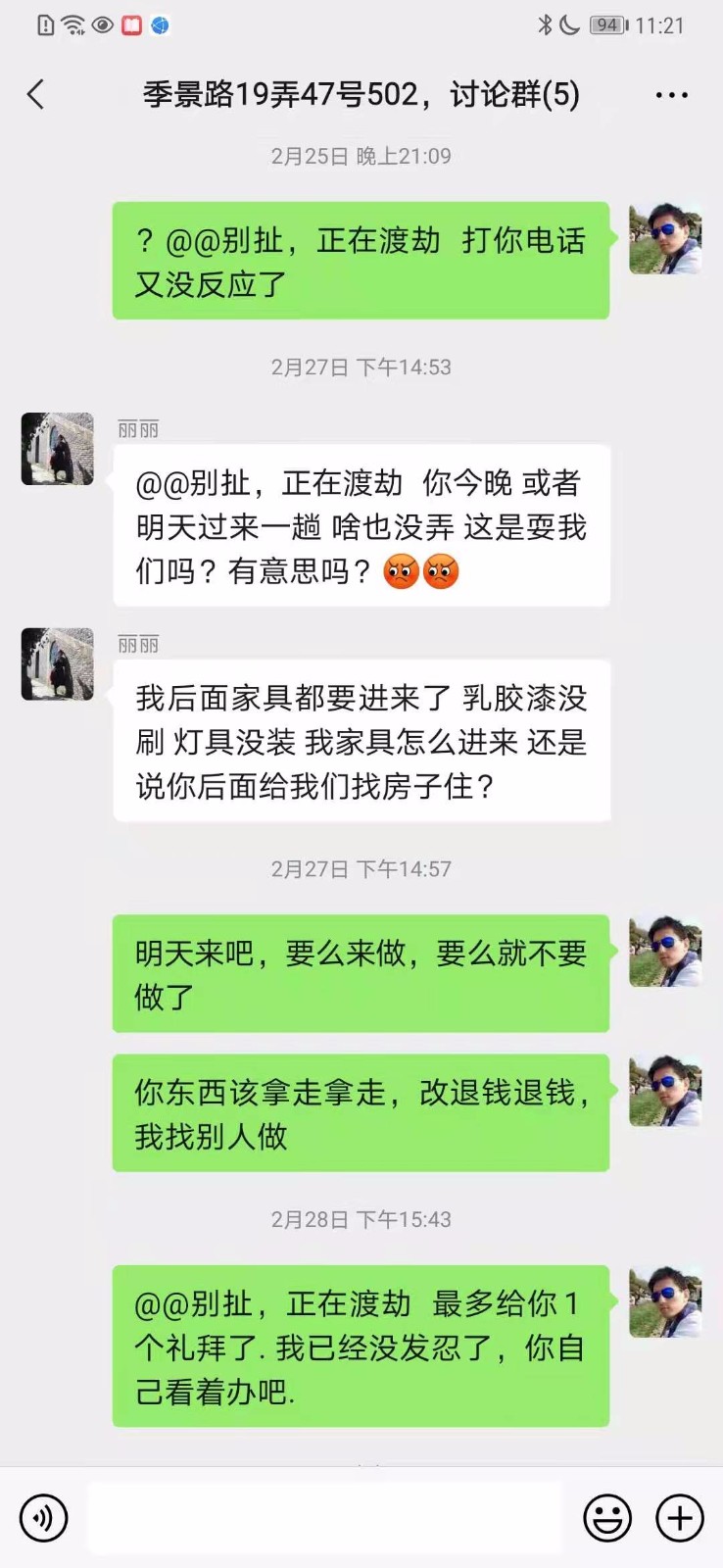Open sender avatar beside the 1个礼拜 message

(x=665, y=1302)
